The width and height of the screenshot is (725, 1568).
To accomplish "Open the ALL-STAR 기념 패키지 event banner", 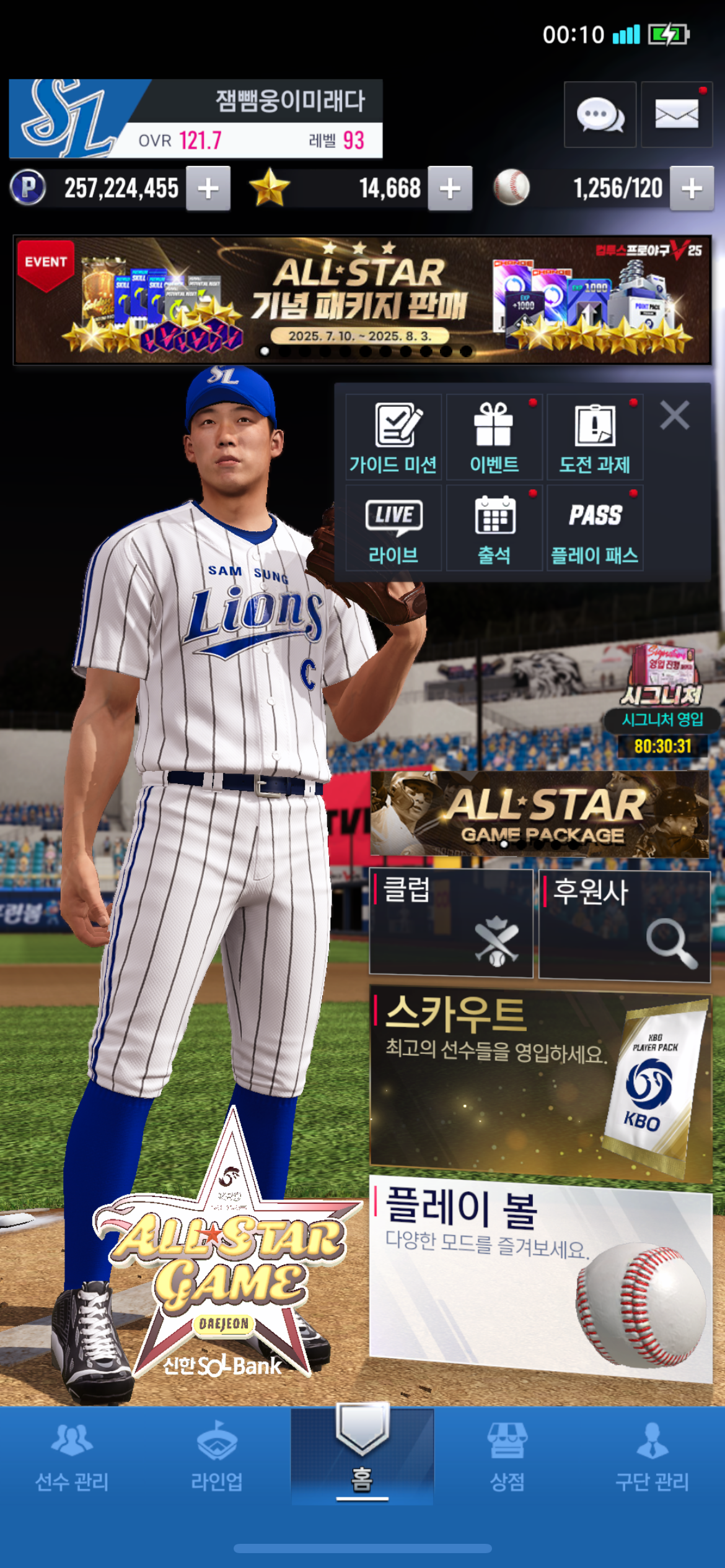I will click(x=362, y=300).
